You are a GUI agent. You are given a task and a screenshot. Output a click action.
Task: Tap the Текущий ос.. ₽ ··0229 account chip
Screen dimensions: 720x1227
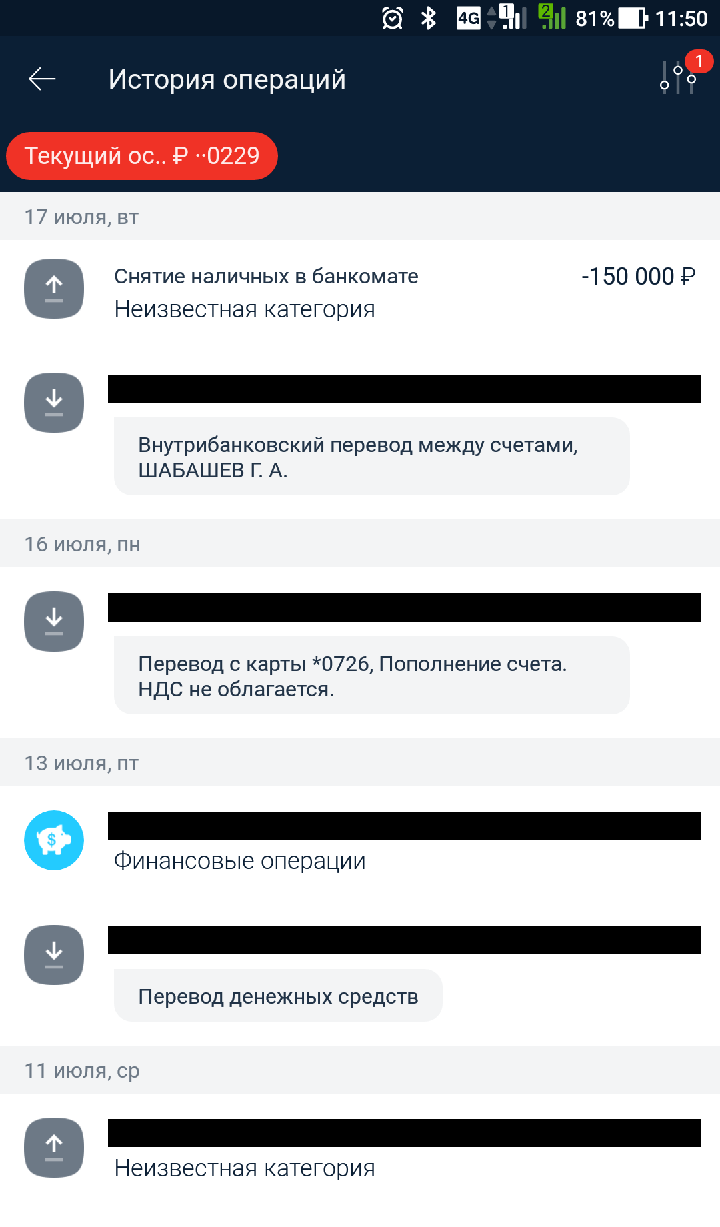coord(141,156)
